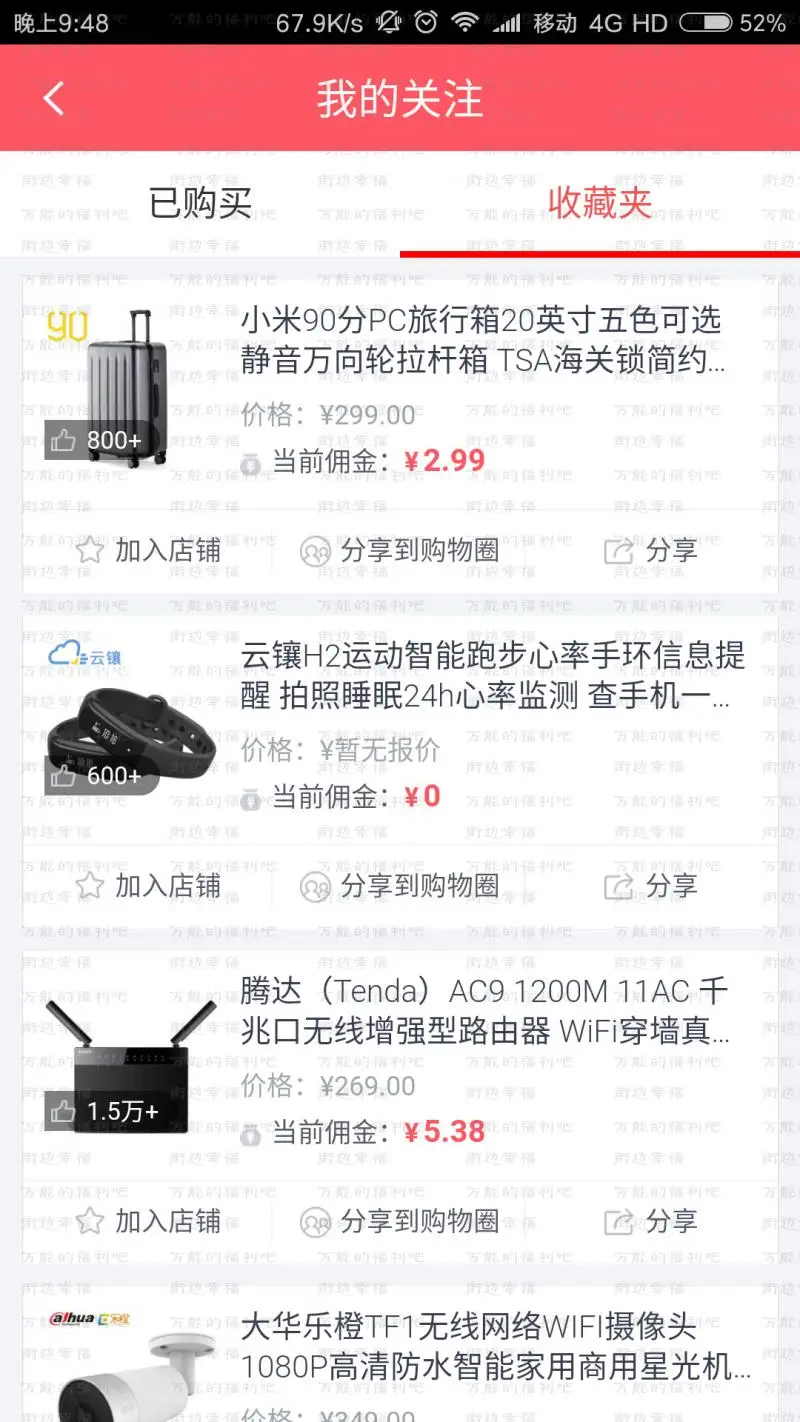Open the 小米90分PC旅行箱 product
This screenshot has width=800, height=1422.
[480, 339]
